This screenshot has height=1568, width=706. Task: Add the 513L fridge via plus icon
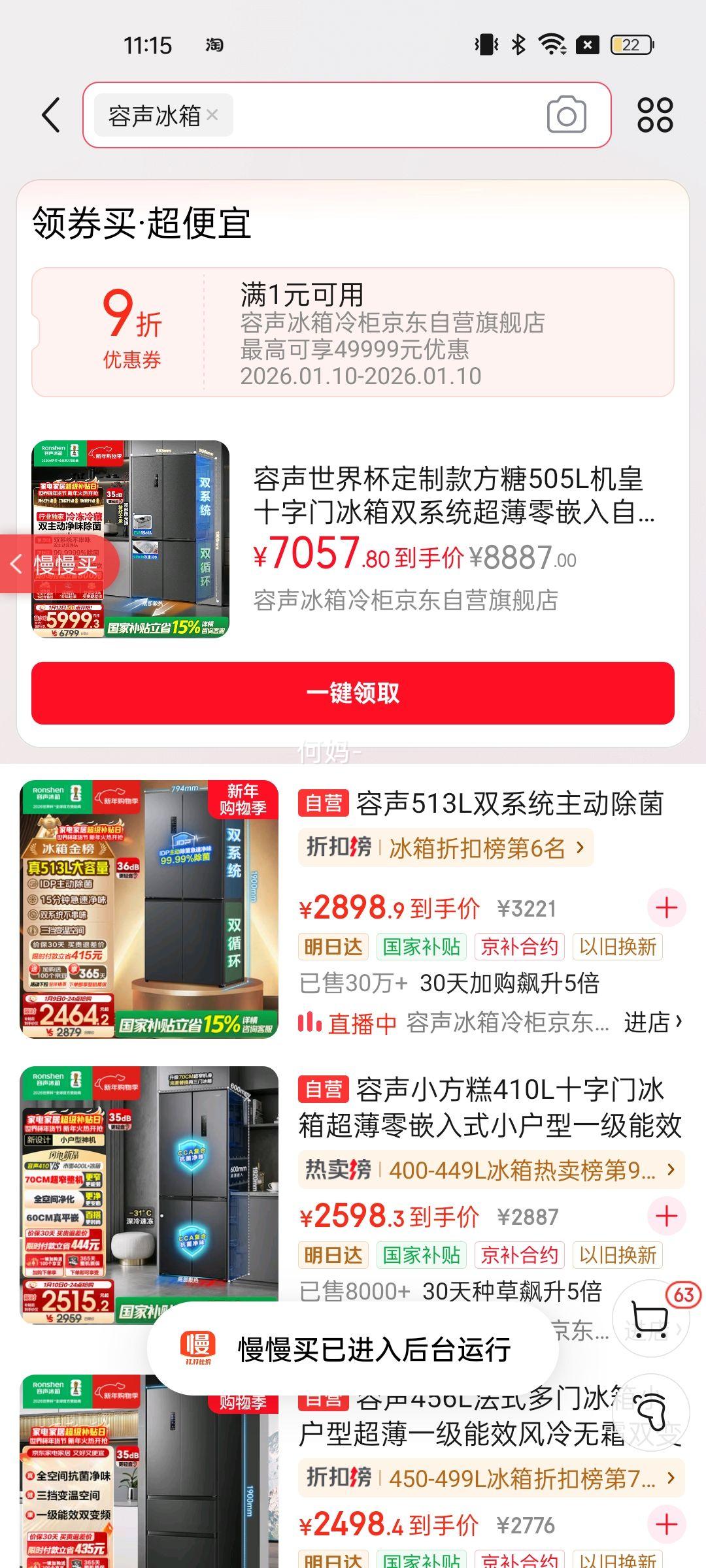pos(665,907)
